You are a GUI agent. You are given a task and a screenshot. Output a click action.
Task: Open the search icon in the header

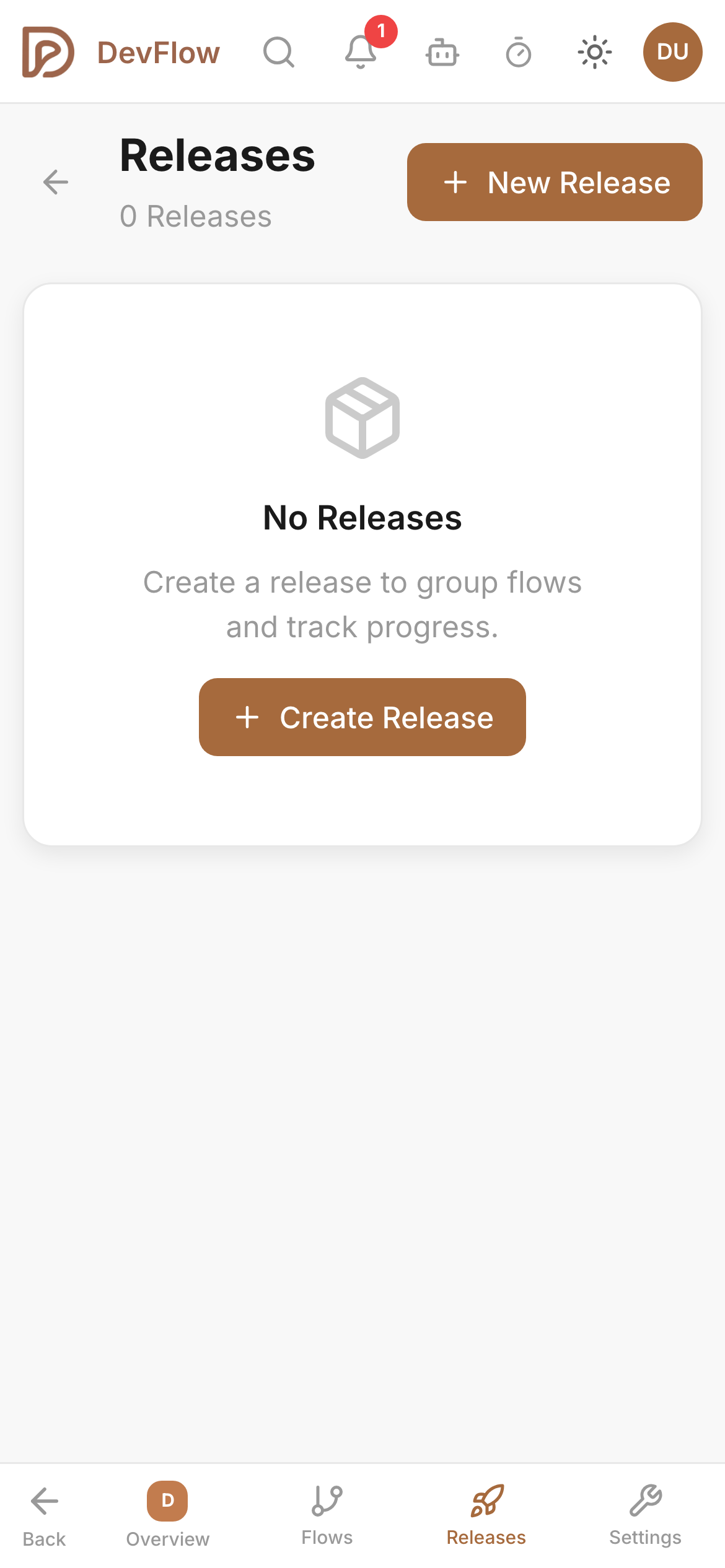[279, 53]
